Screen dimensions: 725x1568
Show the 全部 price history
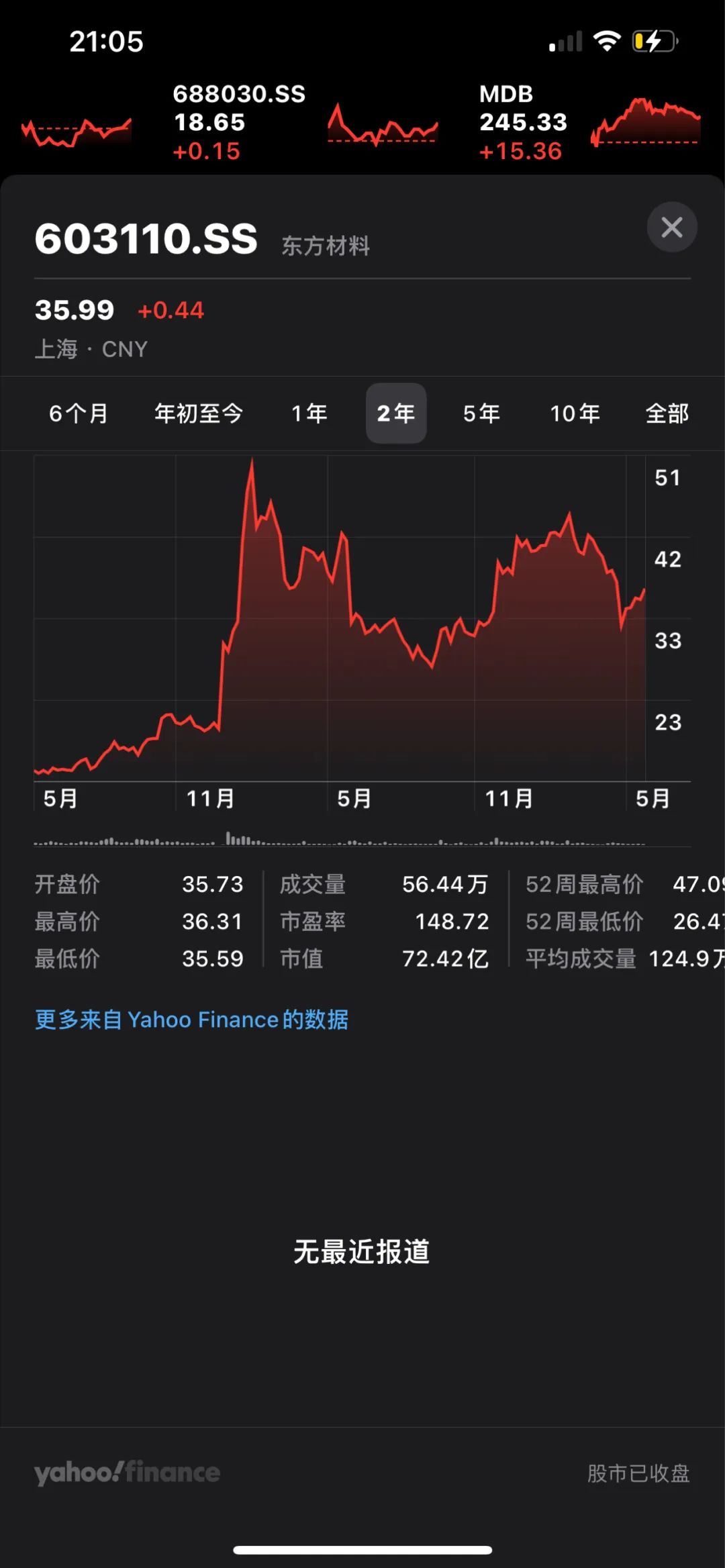pyautogui.click(x=667, y=413)
